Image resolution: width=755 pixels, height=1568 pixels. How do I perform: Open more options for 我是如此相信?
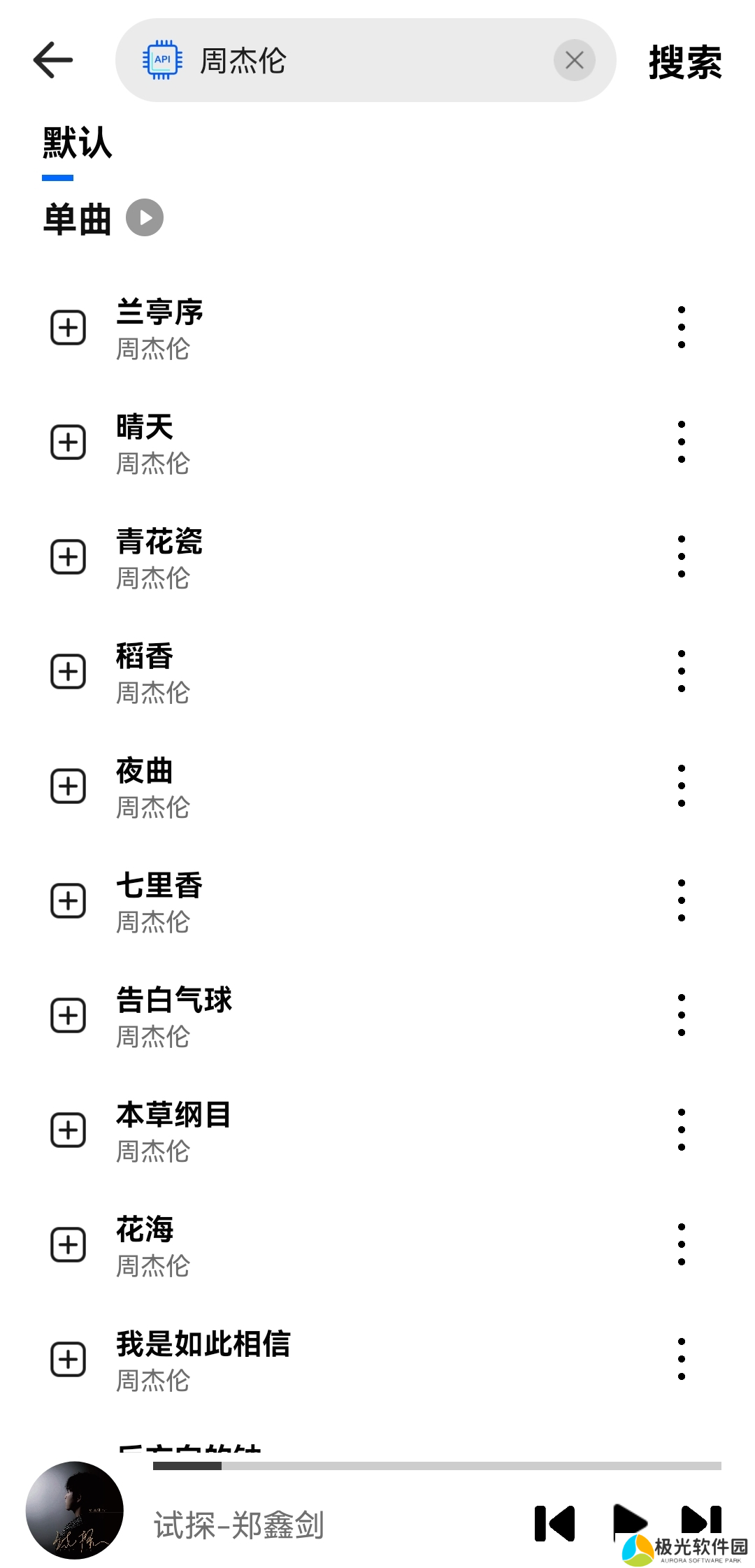point(682,1359)
